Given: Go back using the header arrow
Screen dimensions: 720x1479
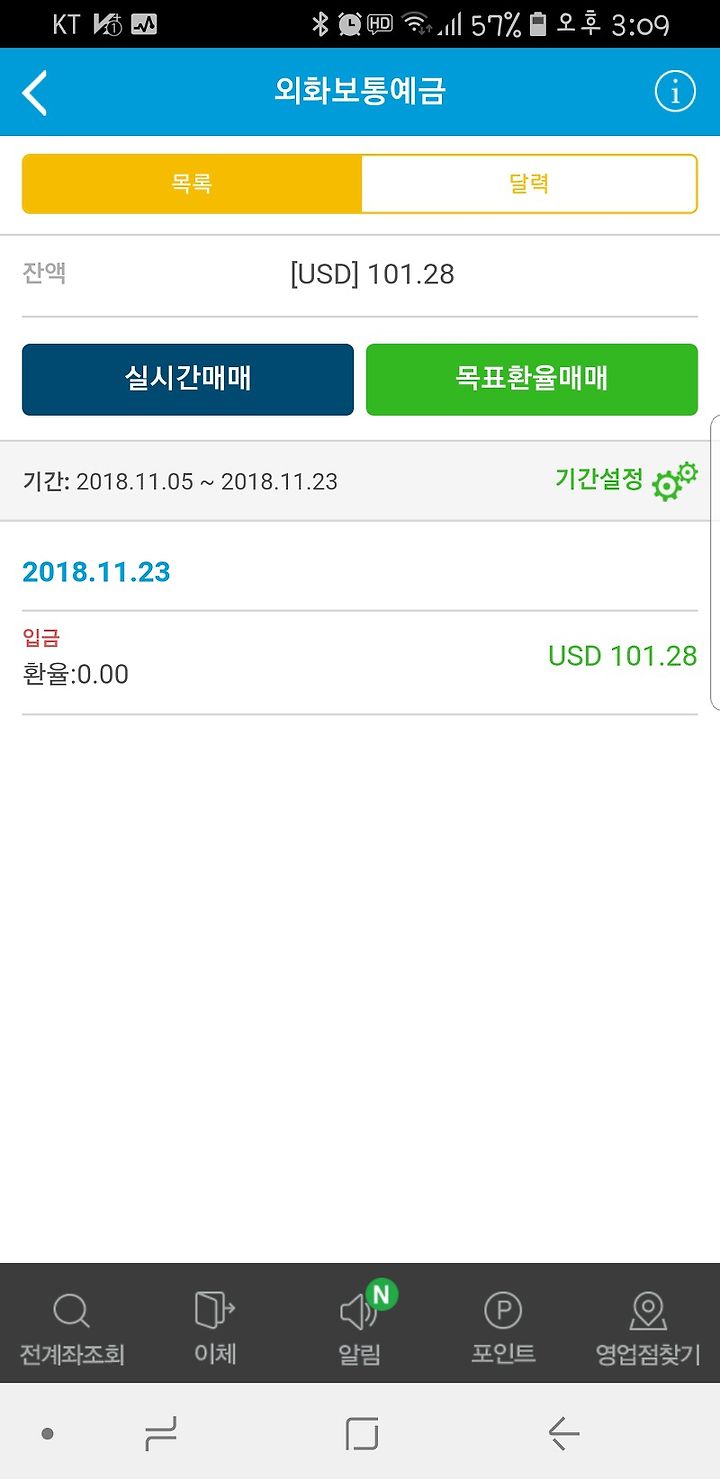Looking at the screenshot, I should coord(35,93).
